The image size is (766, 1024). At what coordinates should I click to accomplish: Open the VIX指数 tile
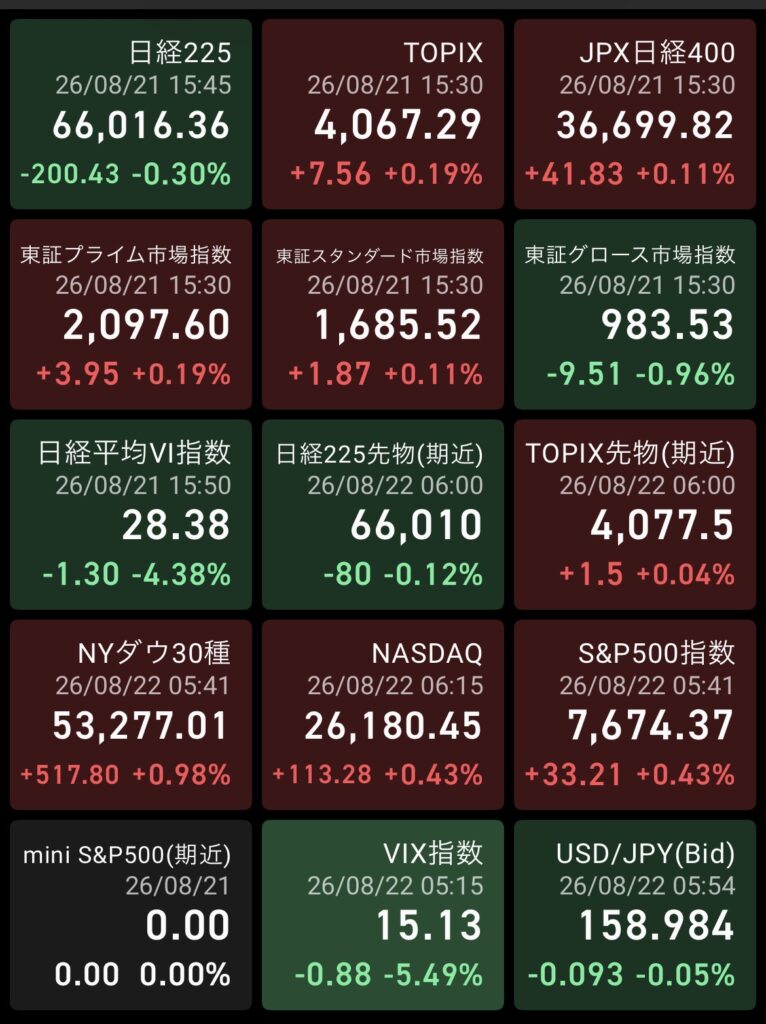(x=383, y=915)
